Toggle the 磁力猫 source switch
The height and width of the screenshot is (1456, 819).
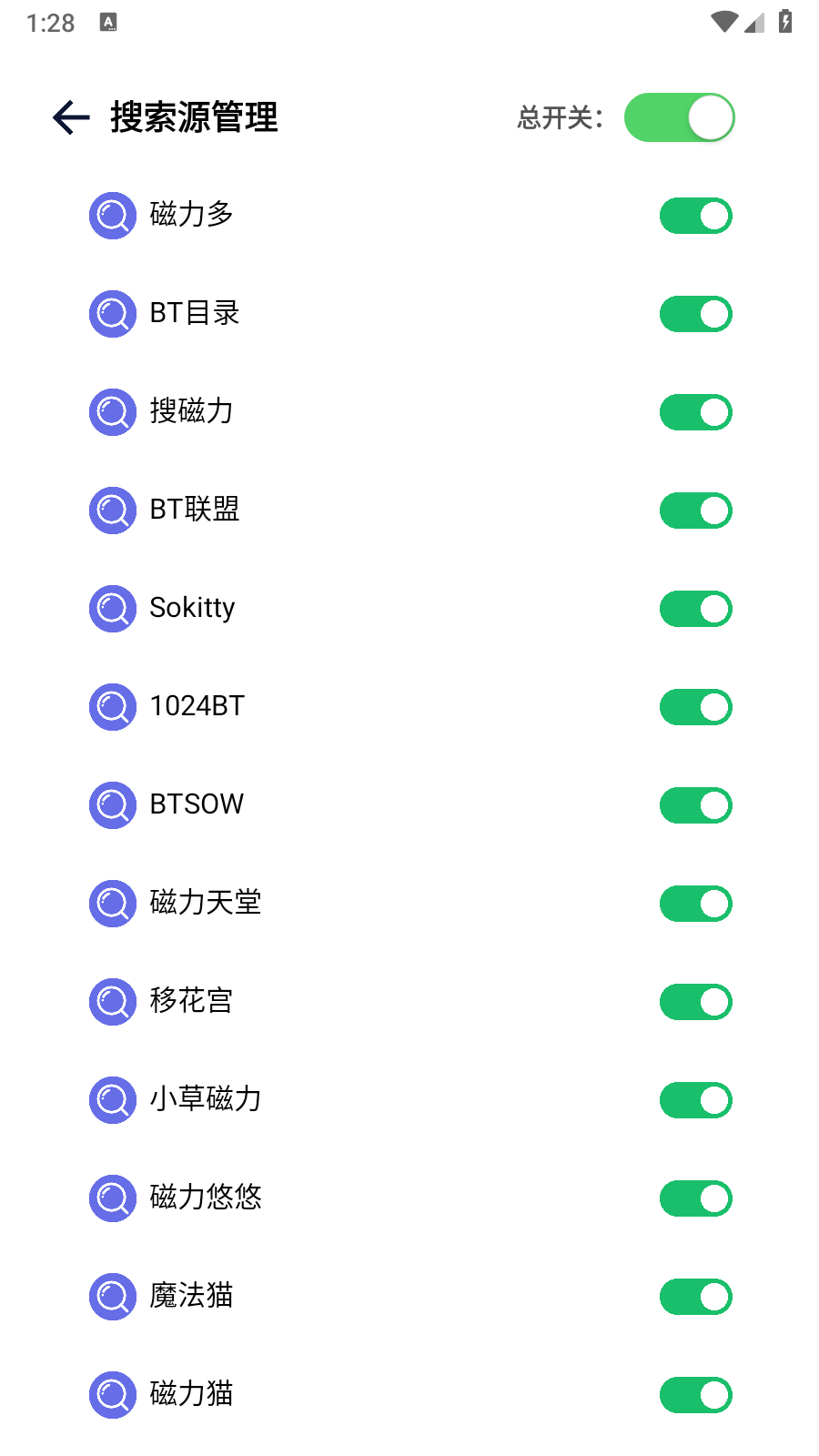tap(695, 1395)
